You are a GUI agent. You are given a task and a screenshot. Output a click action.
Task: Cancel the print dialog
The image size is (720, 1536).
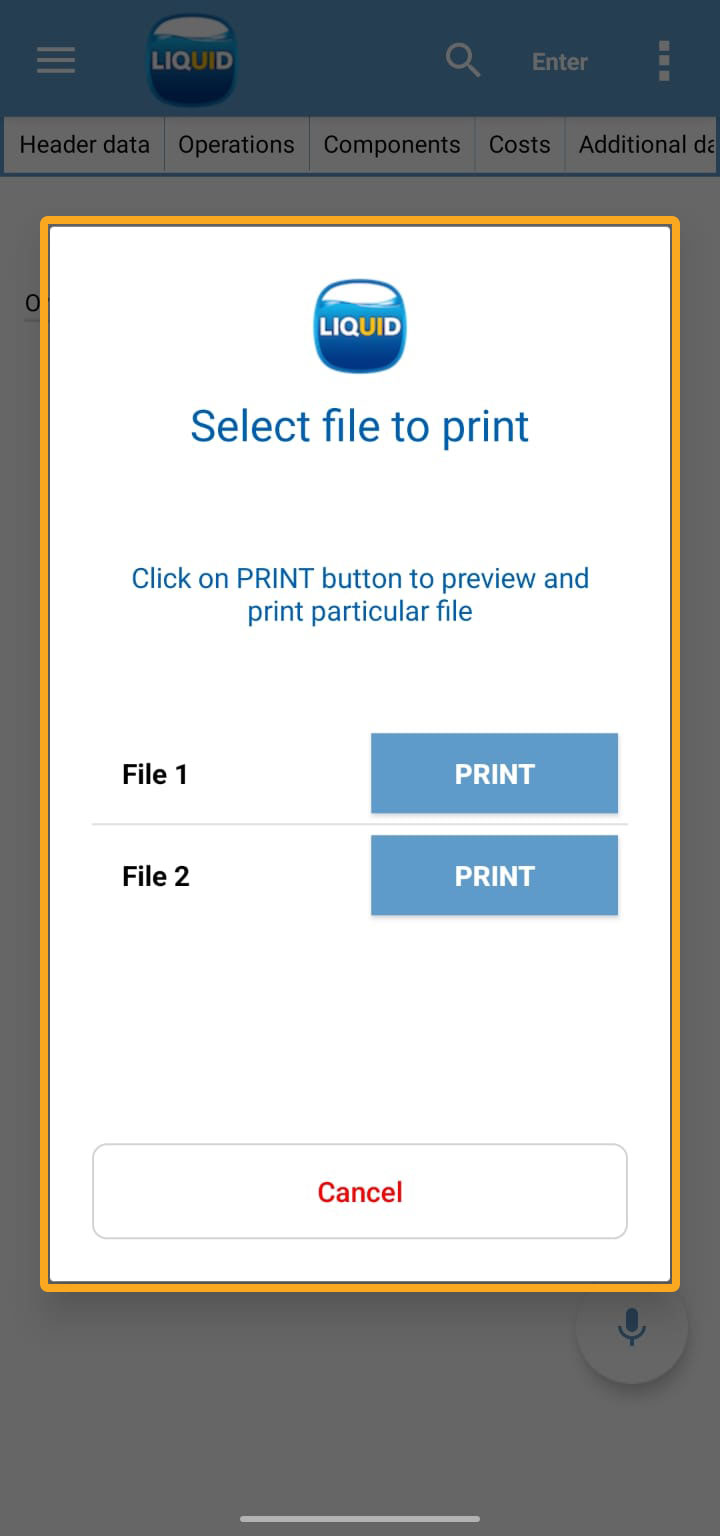(x=360, y=1191)
